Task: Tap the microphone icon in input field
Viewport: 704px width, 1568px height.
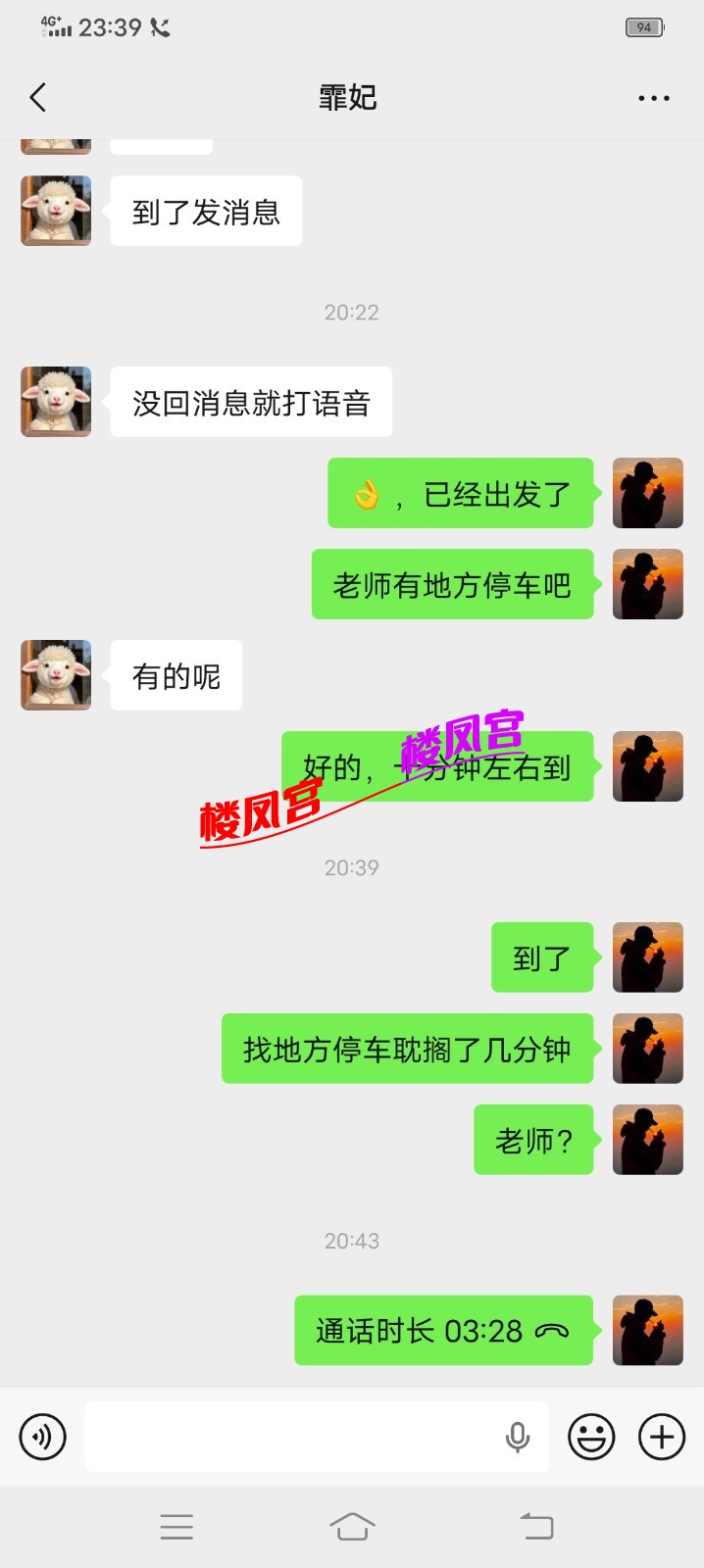Action: pyautogui.click(x=518, y=1438)
